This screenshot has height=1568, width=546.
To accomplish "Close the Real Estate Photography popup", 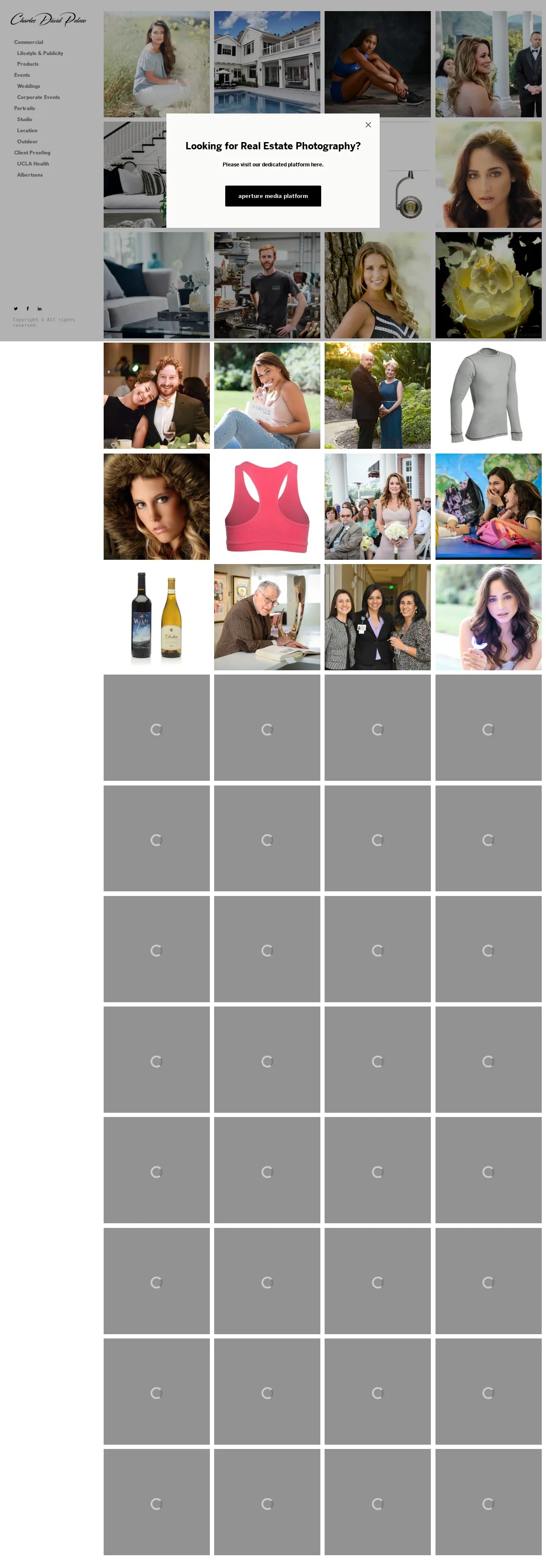I will coord(368,125).
